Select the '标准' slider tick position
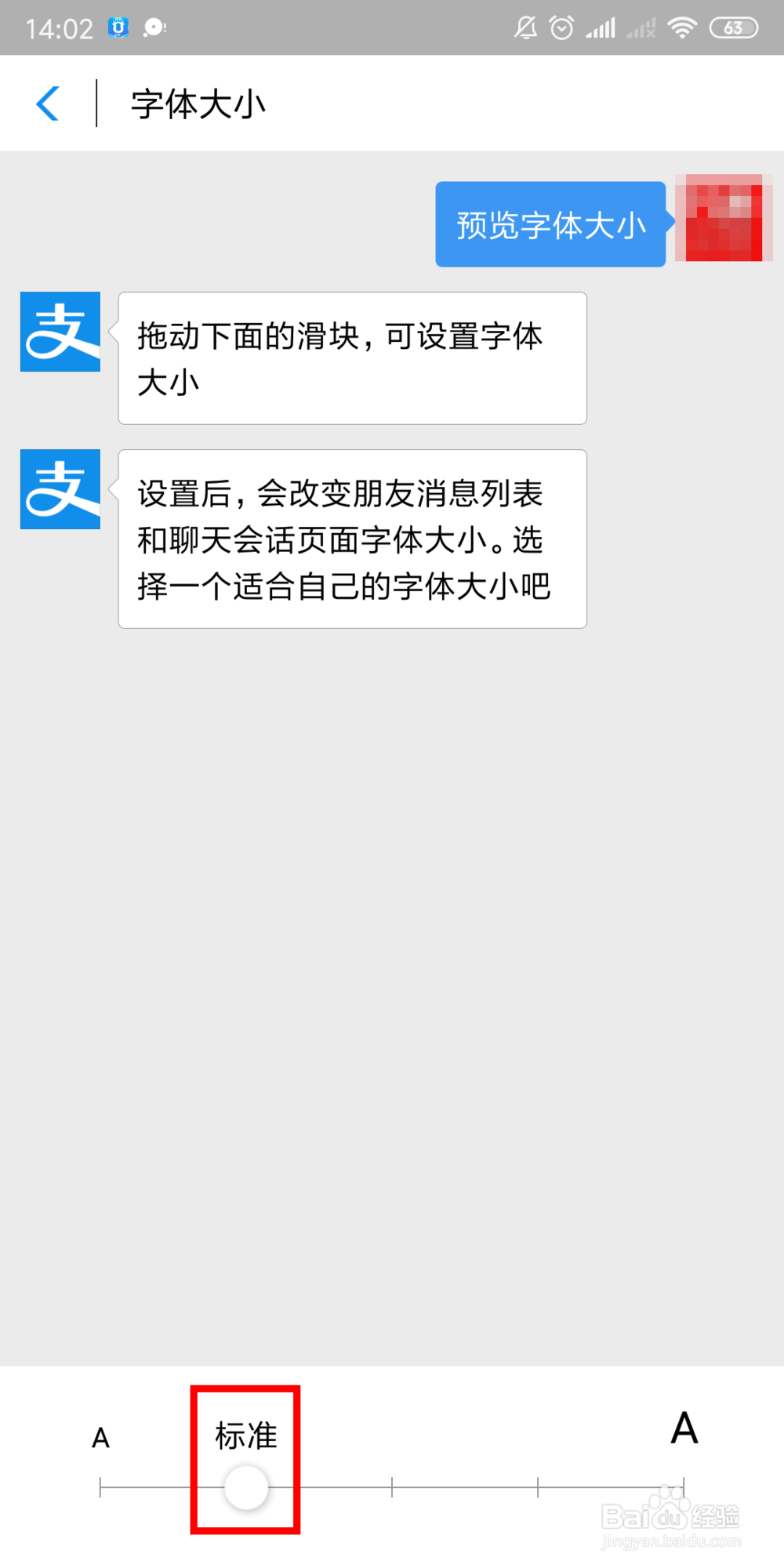Viewport: 784px width, 1568px height. click(x=245, y=1486)
